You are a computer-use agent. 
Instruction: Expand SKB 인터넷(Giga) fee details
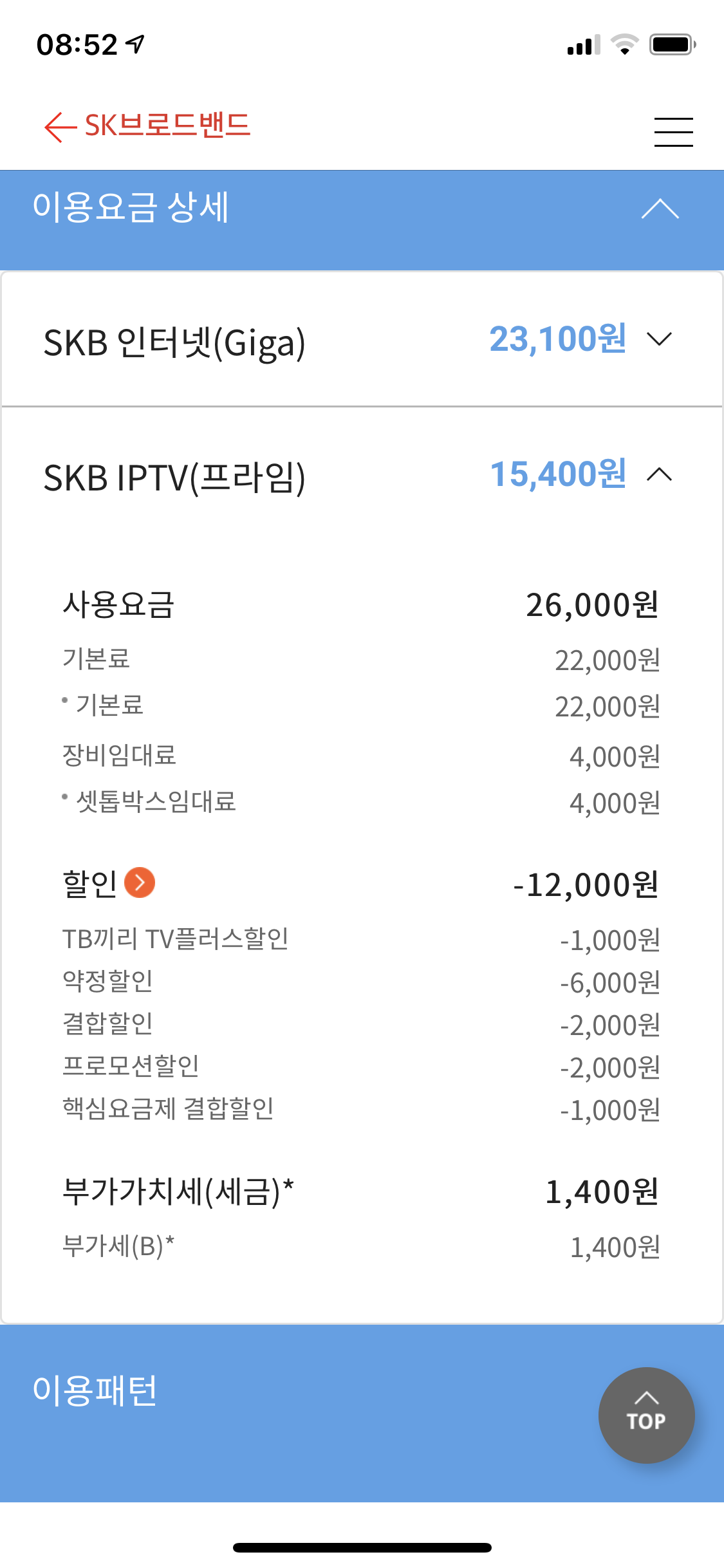(659, 339)
